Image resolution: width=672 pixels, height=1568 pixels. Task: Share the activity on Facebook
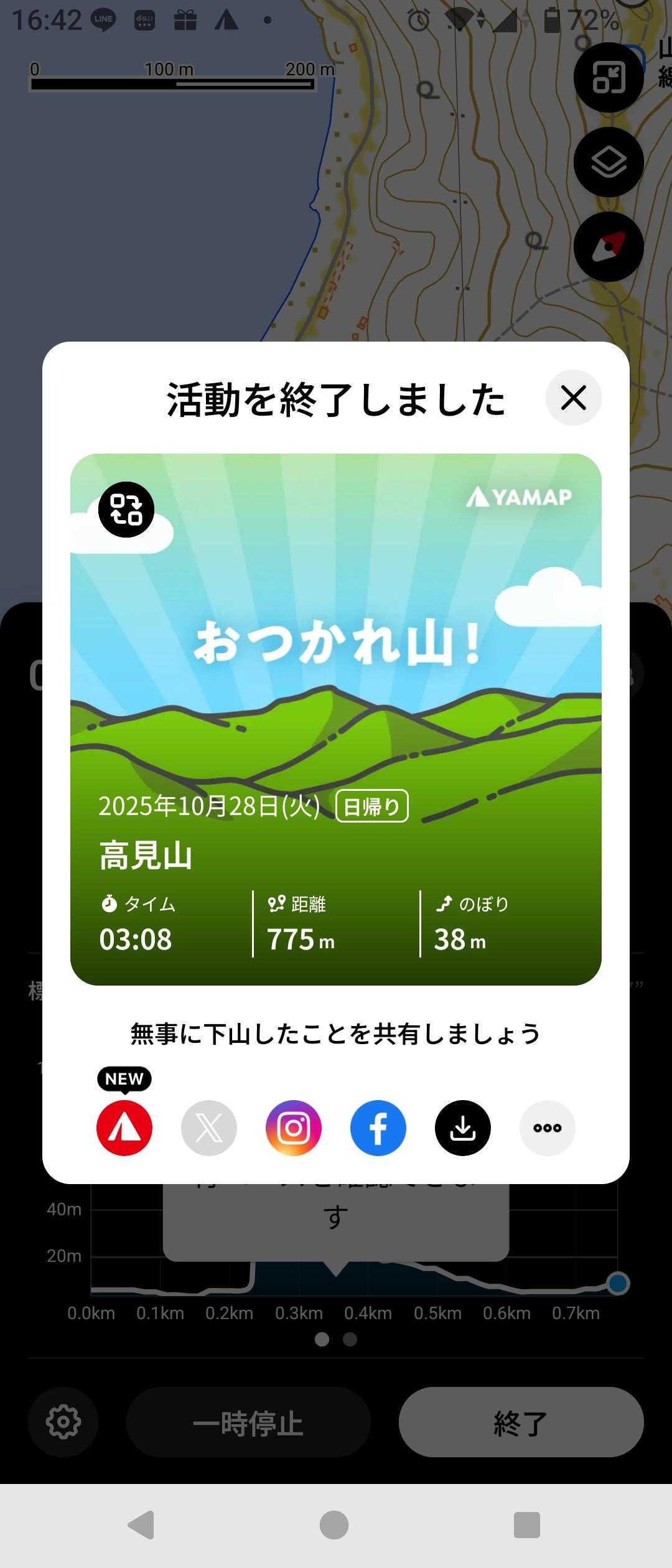[x=378, y=1128]
